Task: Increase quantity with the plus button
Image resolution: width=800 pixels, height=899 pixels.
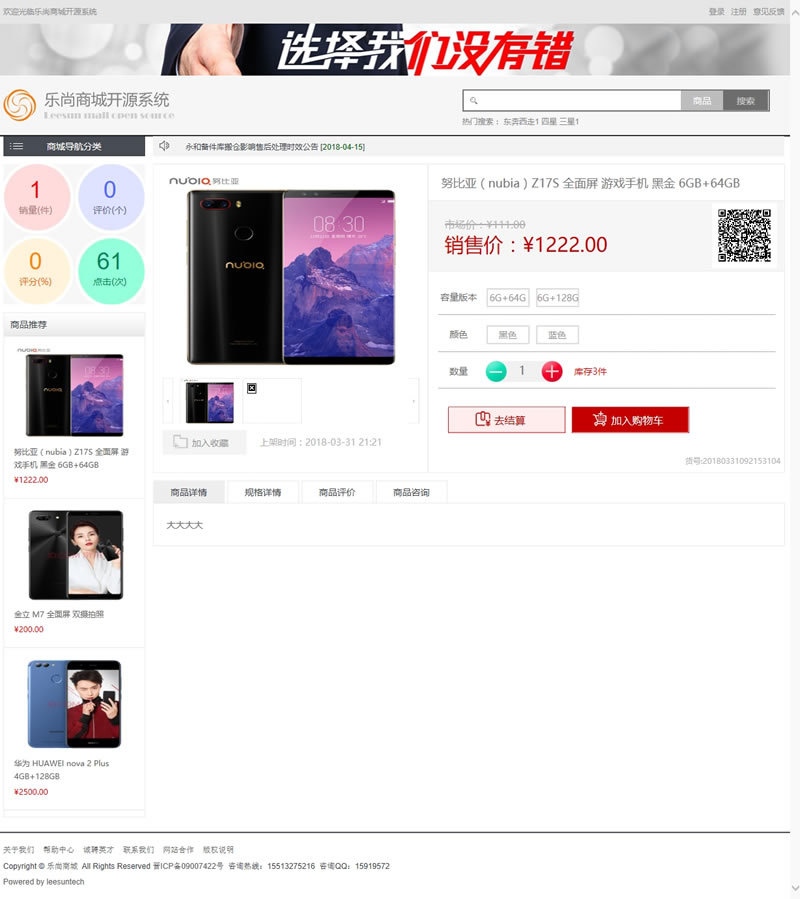Action: [x=552, y=371]
